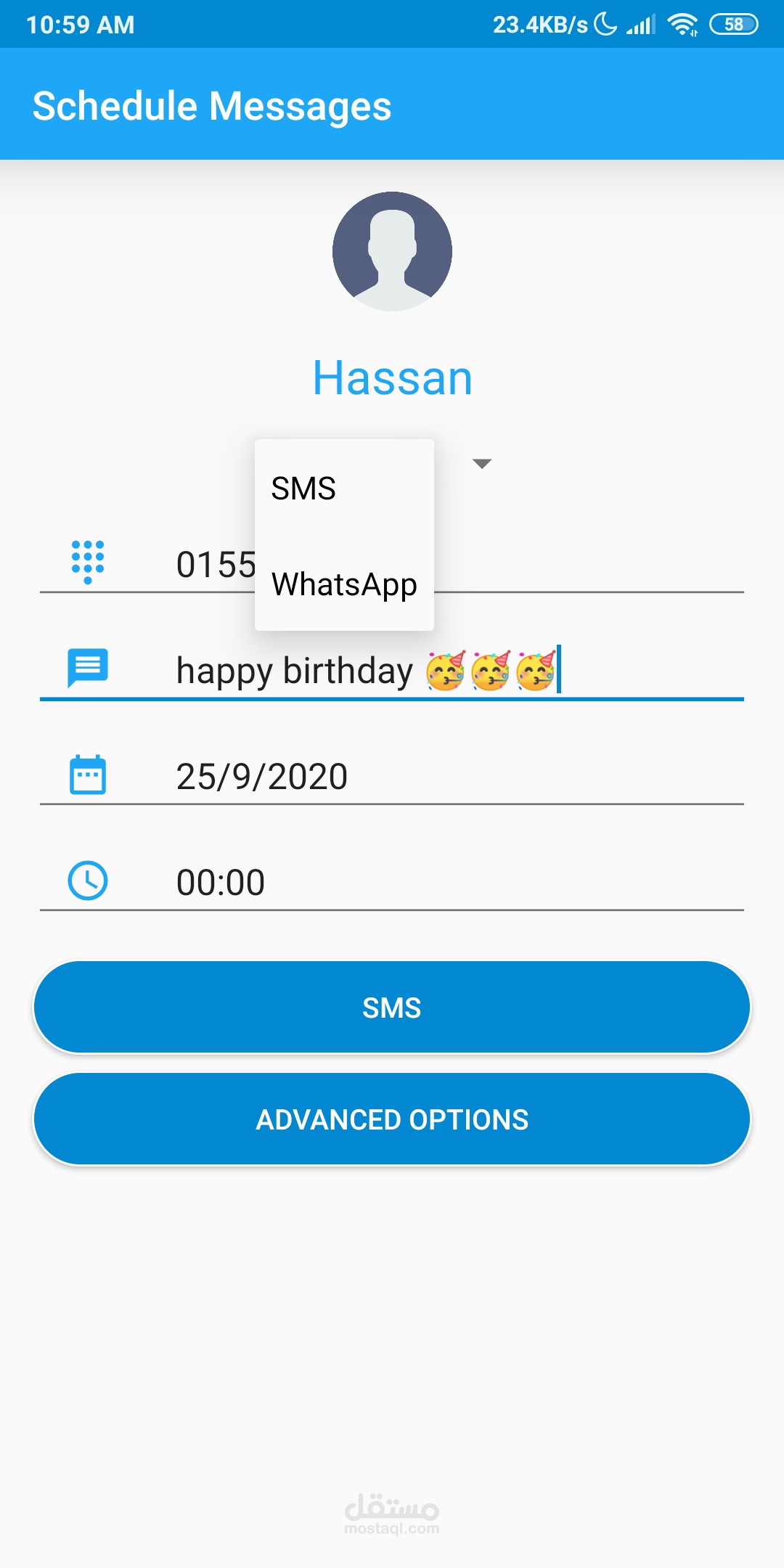The image size is (784, 1568).
Task: Open Advanced Options
Action: coord(392,1119)
